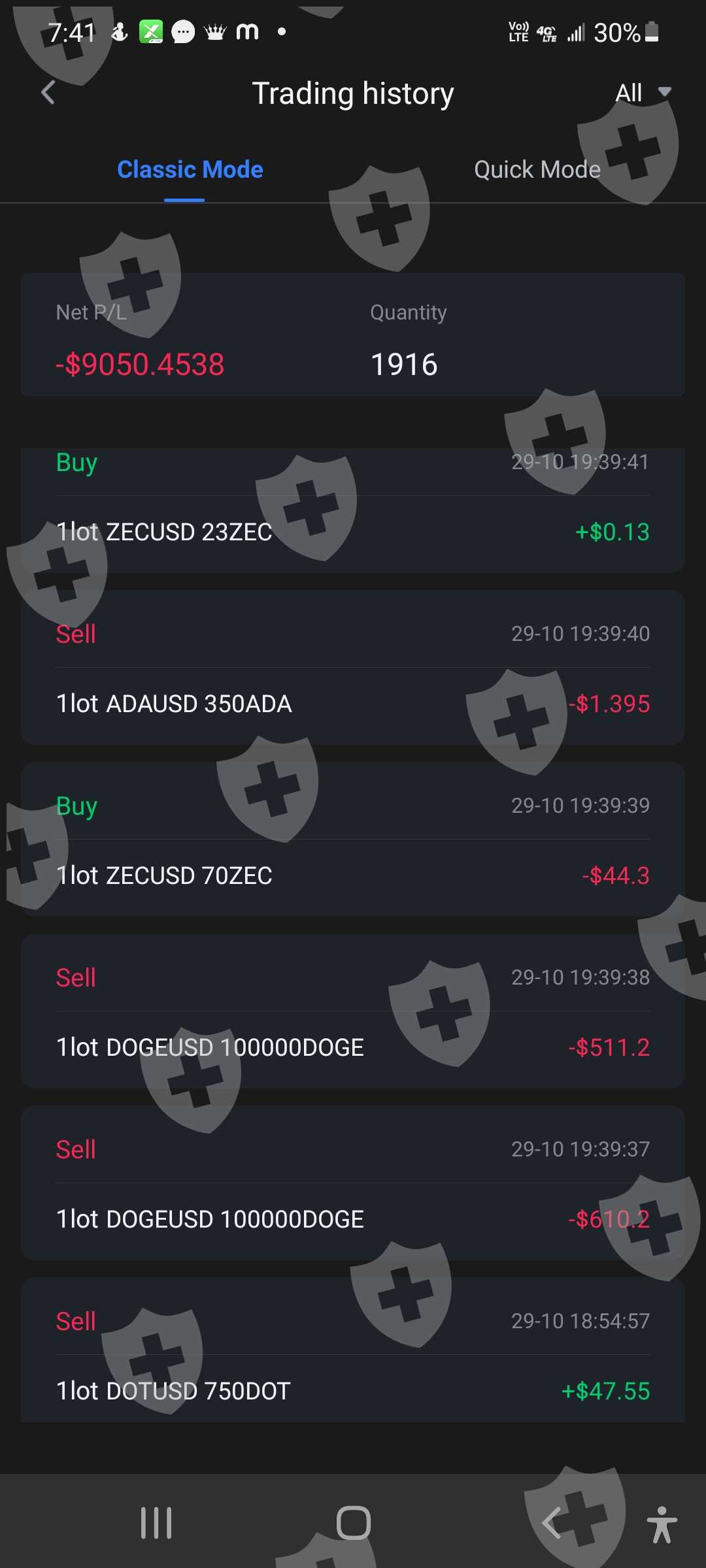View the Sell DOTUSD 750DOT trade
The image size is (706, 1568).
tap(353, 1352)
